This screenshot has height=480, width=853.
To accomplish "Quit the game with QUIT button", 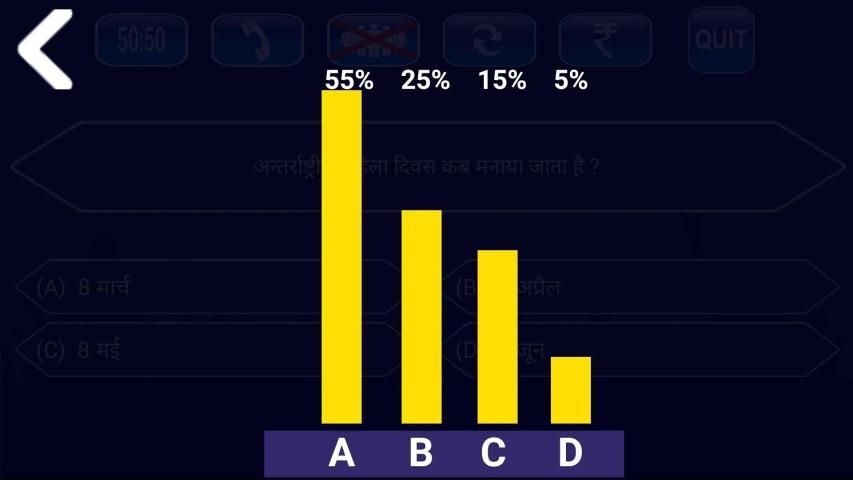I will click(720, 40).
